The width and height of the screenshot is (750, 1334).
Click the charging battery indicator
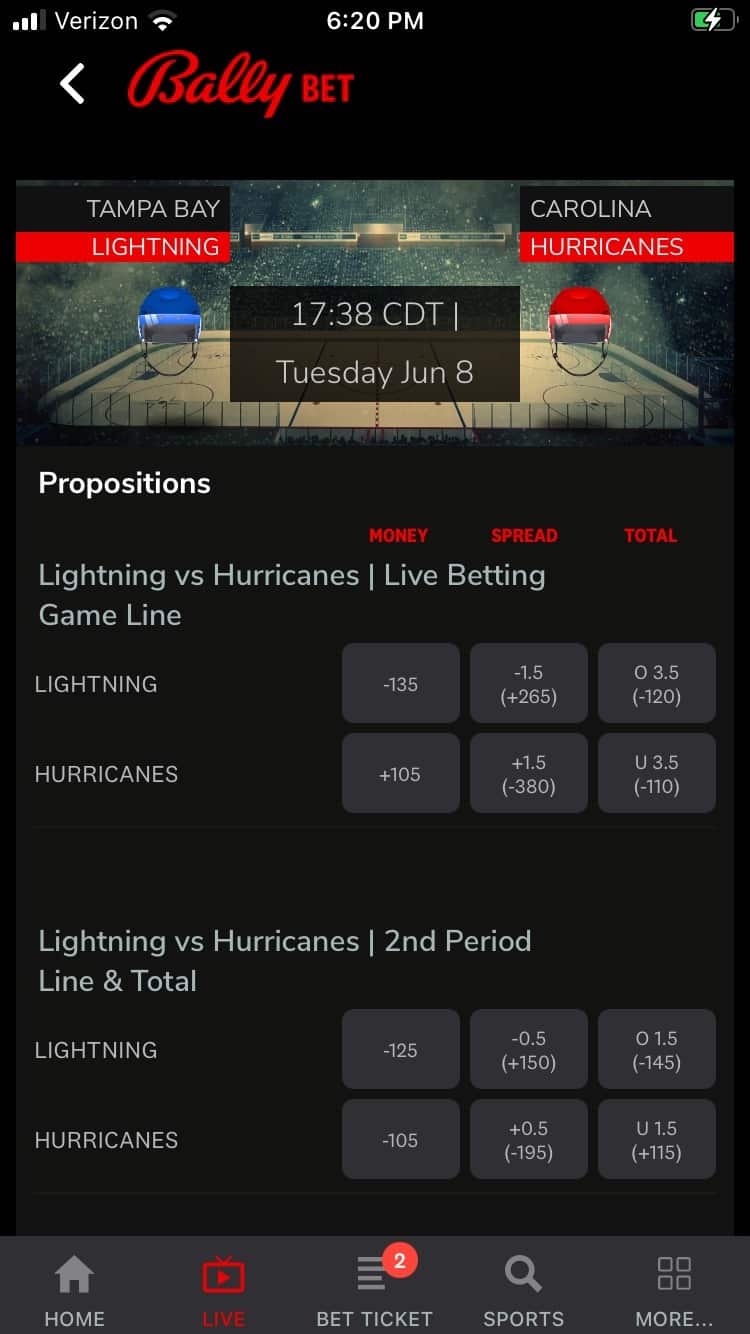pos(712,18)
